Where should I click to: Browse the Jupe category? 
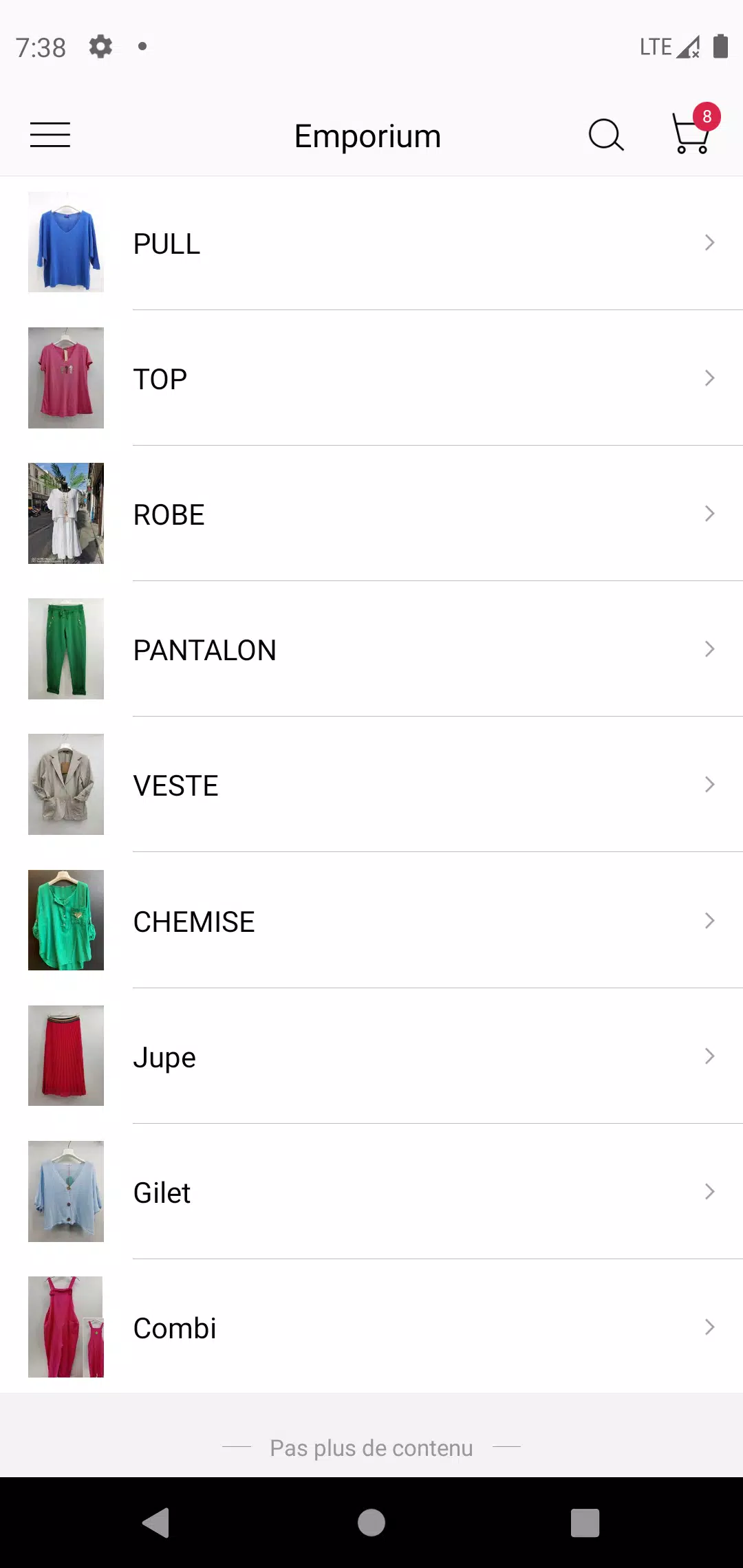[x=371, y=1056]
